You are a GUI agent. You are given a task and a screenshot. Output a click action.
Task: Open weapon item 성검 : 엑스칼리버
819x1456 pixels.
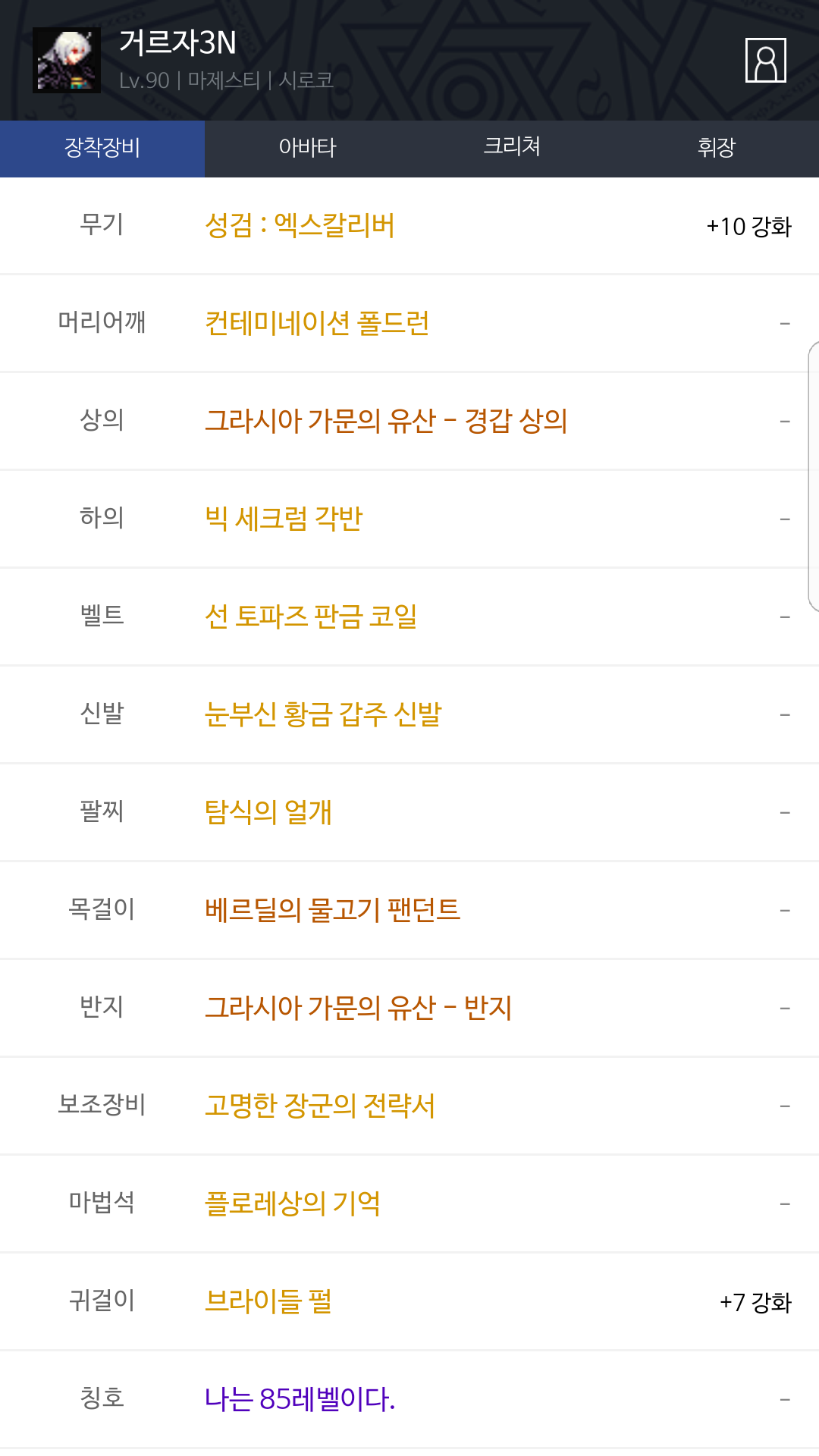[x=300, y=226]
